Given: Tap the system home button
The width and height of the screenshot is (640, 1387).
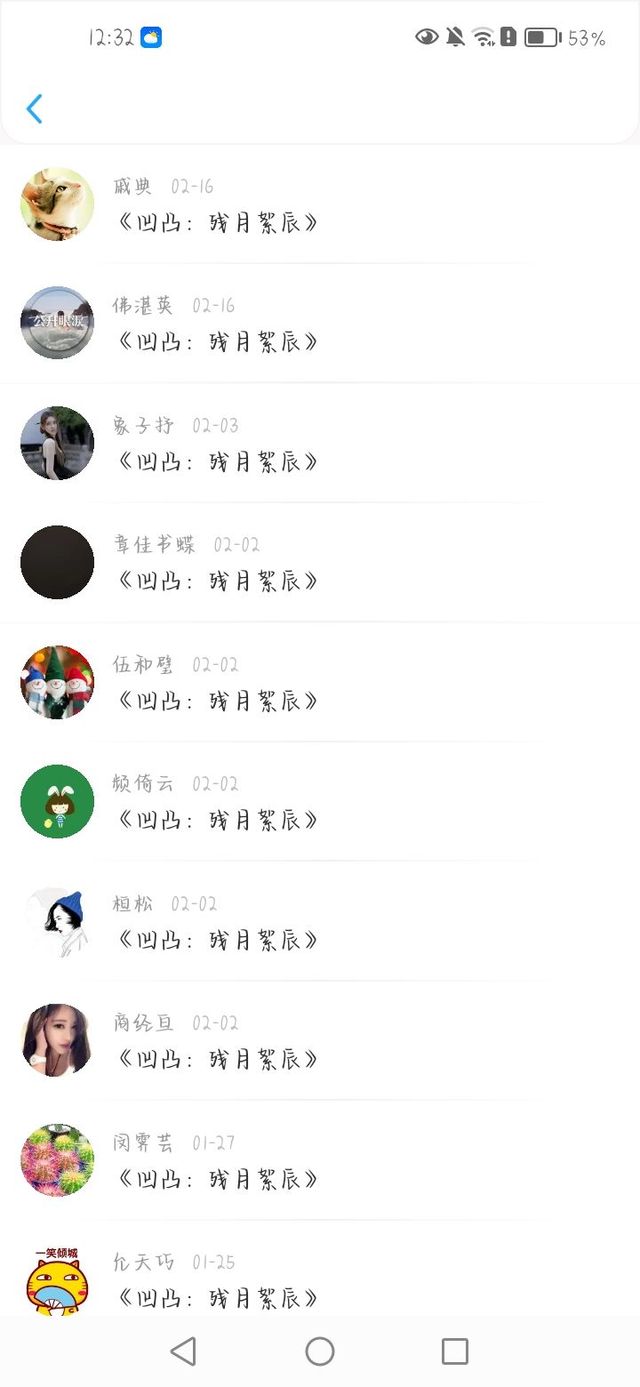Looking at the screenshot, I should pos(320,1352).
